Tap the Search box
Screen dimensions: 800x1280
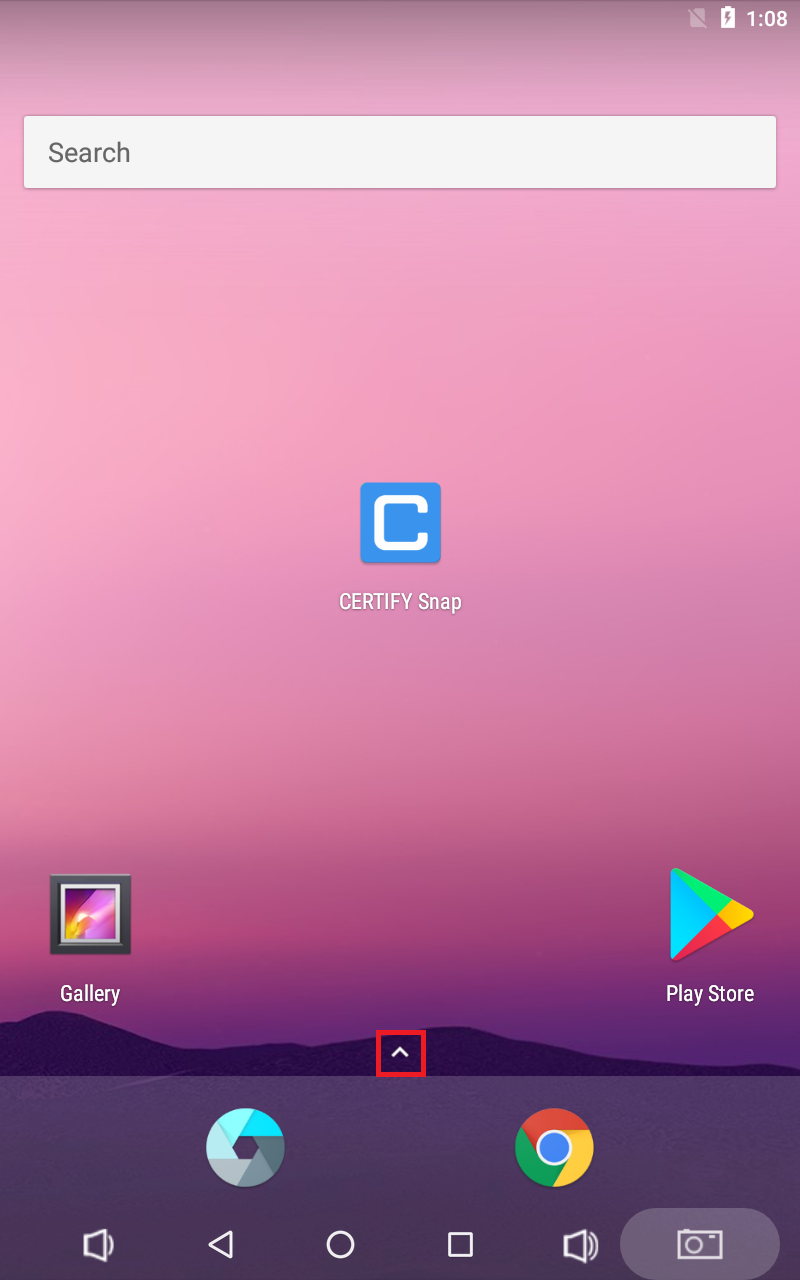point(400,152)
